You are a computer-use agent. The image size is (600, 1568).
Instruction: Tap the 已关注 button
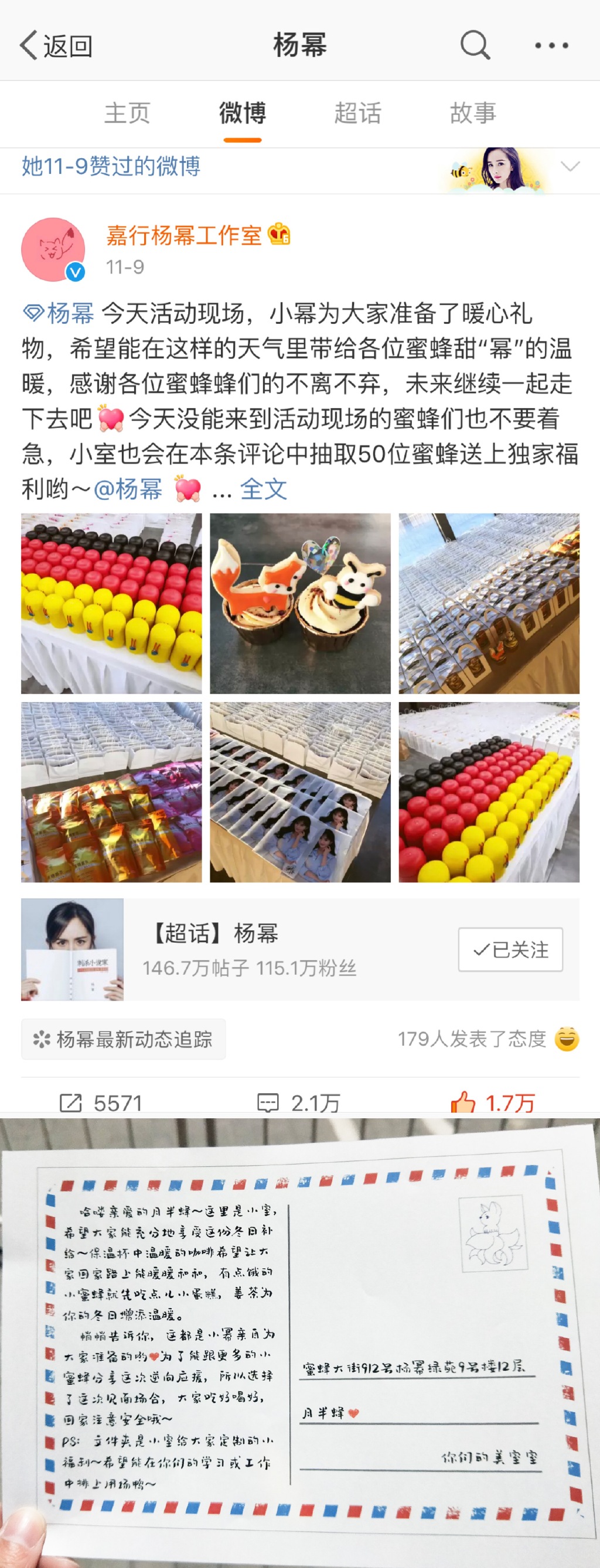pos(510,949)
